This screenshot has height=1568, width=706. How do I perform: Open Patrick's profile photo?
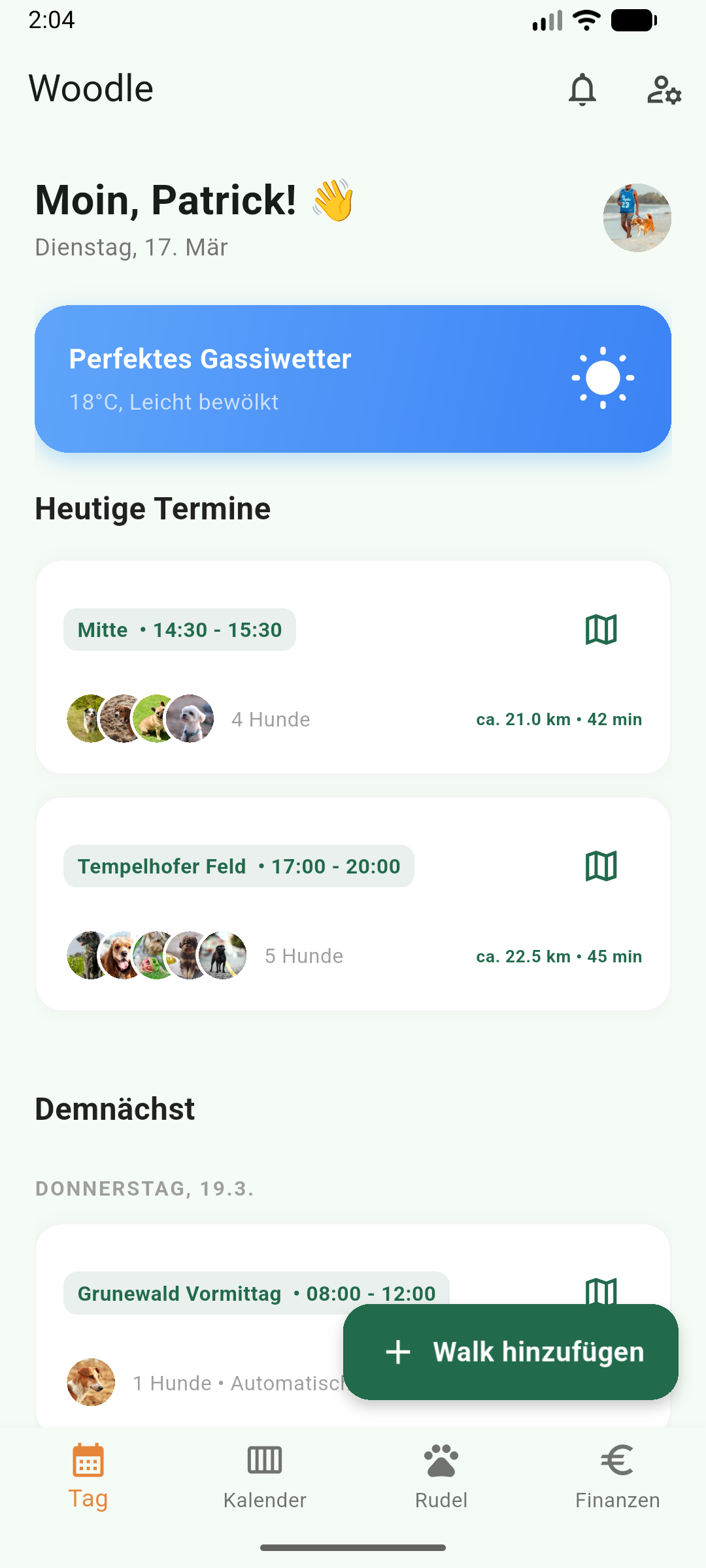tap(635, 218)
